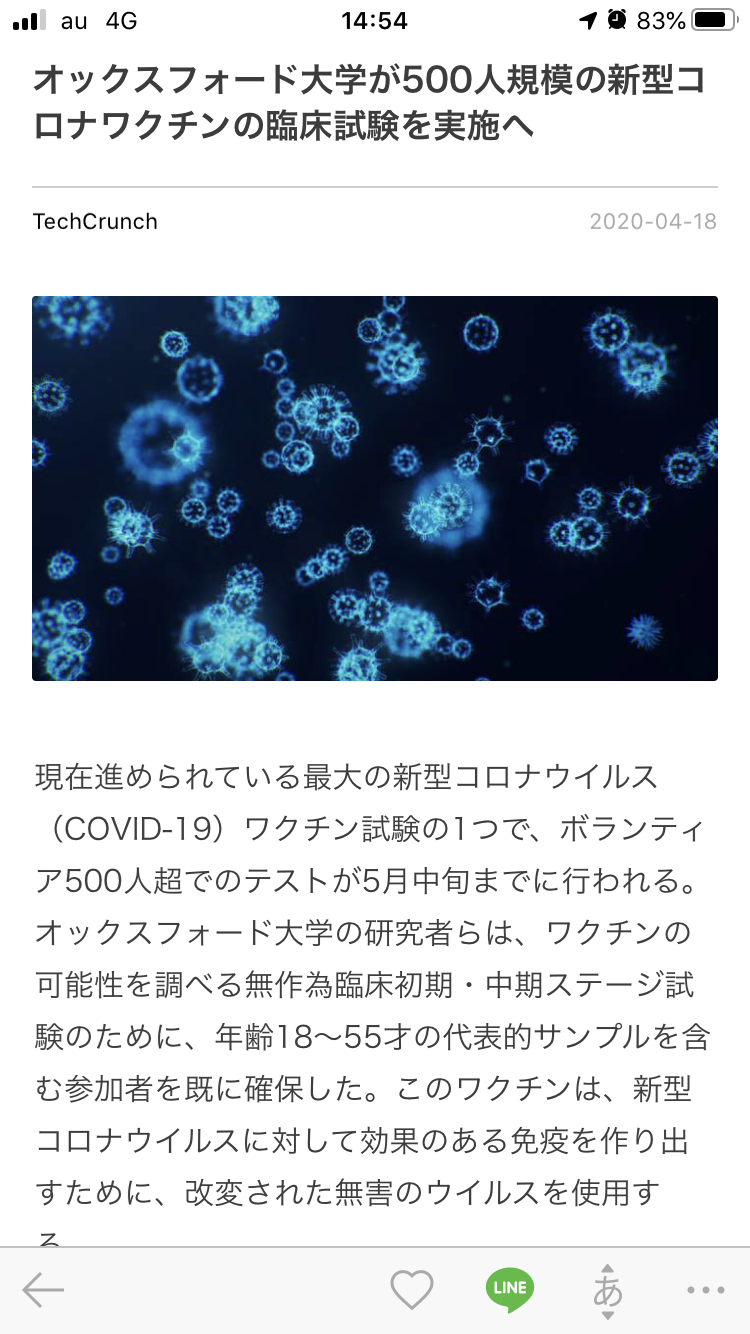
Task: Like this article with the heart icon
Action: (412, 1290)
